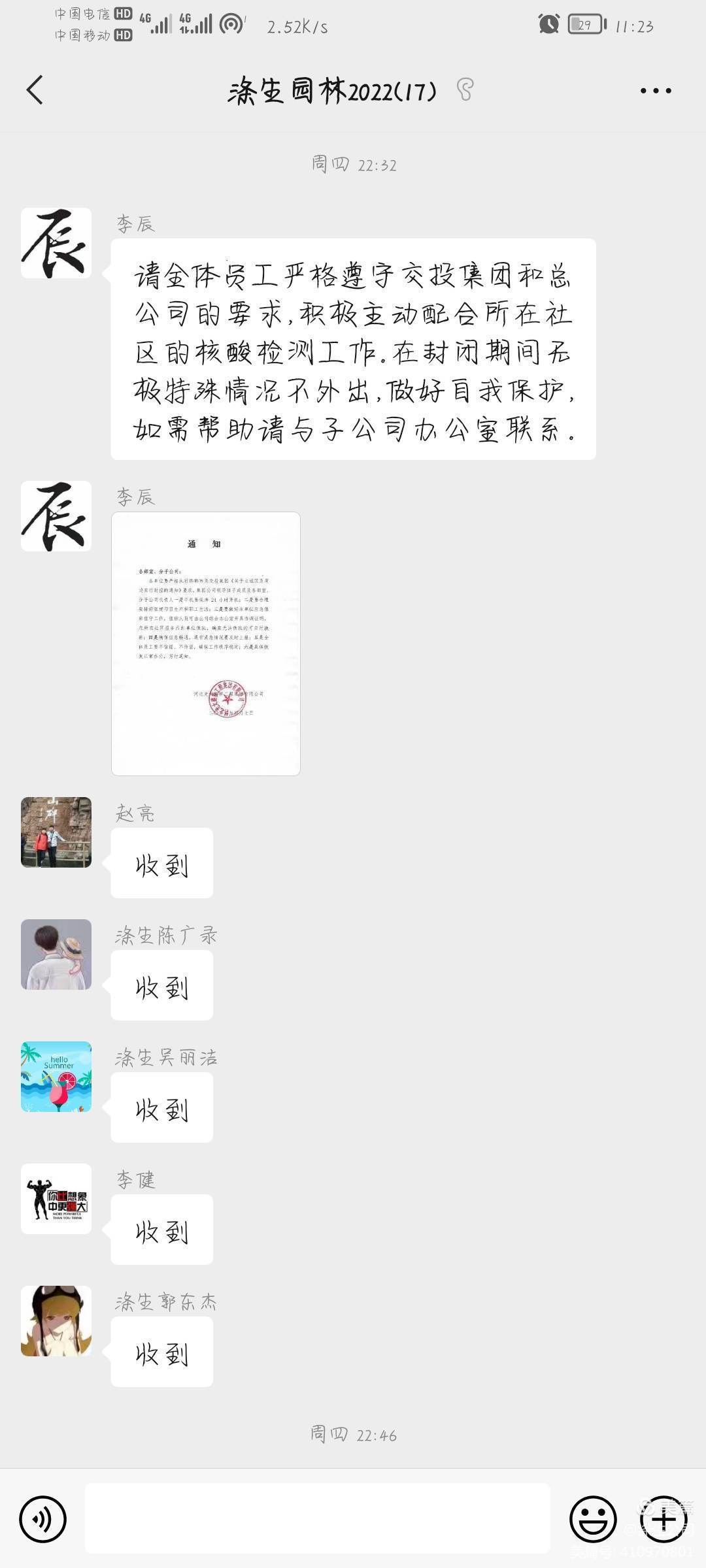The image size is (706, 1568).
Task: Open 涤生郭东杰's profile avatar
Action: (56, 1321)
